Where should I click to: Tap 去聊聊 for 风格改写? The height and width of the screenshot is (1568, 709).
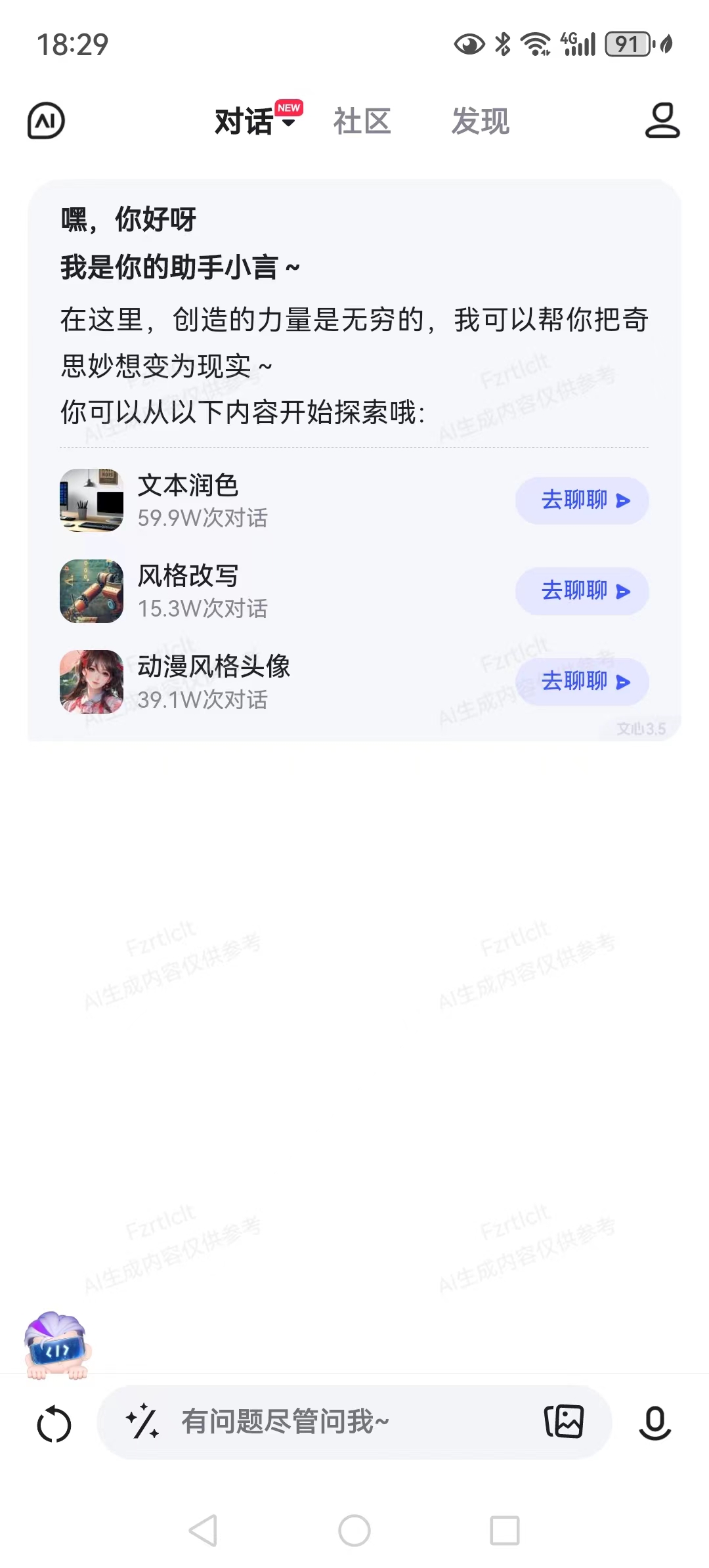[x=582, y=591]
